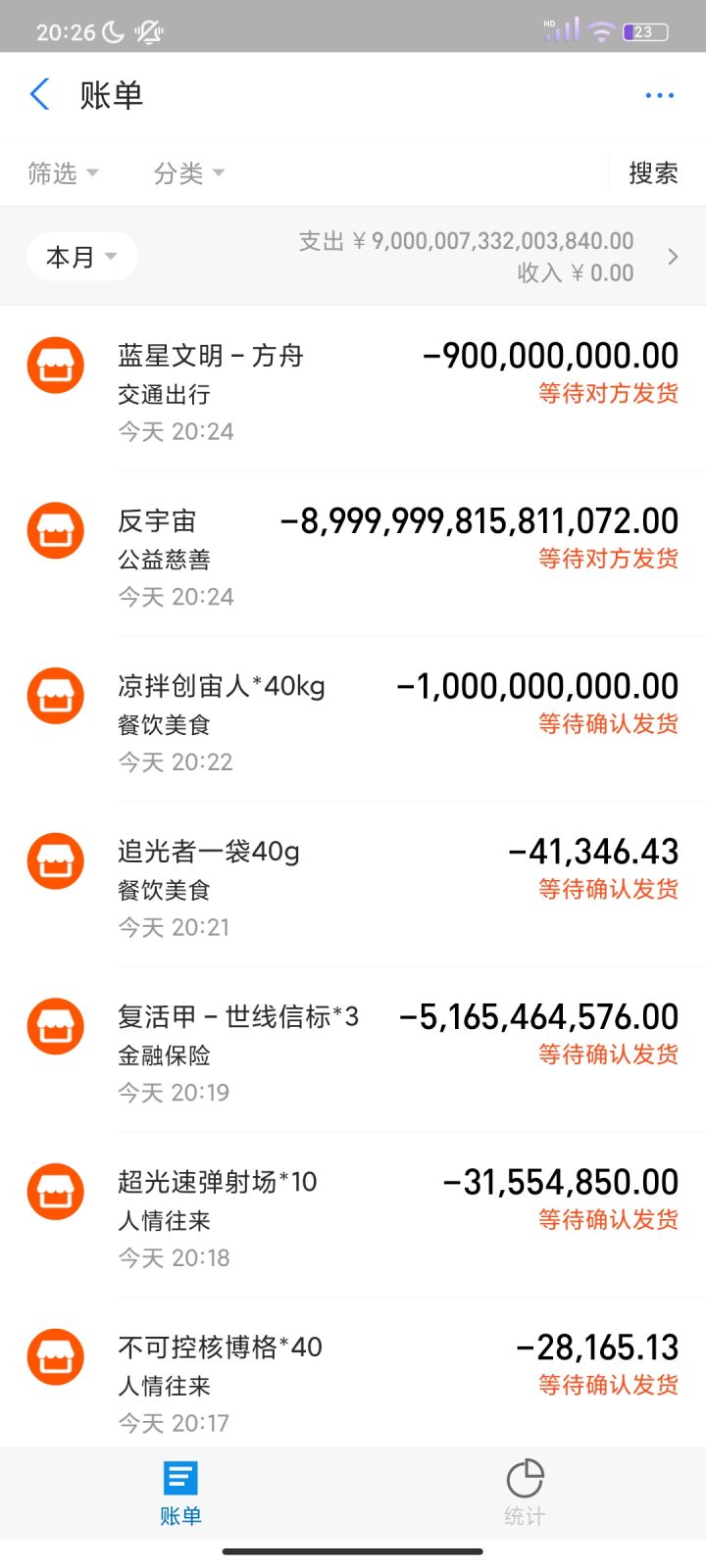
Task: Go back from the 账单 page
Action: coord(40,95)
